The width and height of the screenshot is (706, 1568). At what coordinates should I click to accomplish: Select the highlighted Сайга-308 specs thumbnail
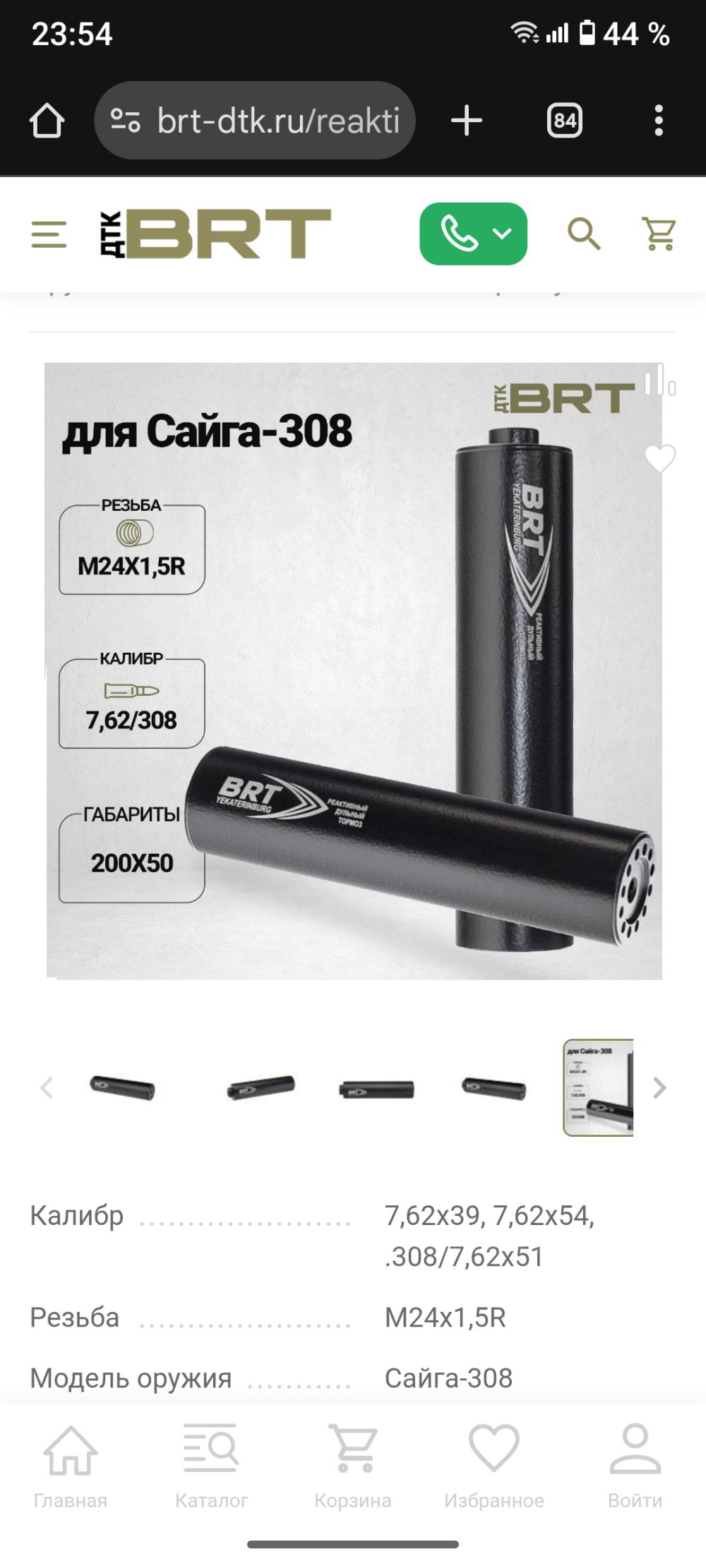click(x=598, y=1087)
